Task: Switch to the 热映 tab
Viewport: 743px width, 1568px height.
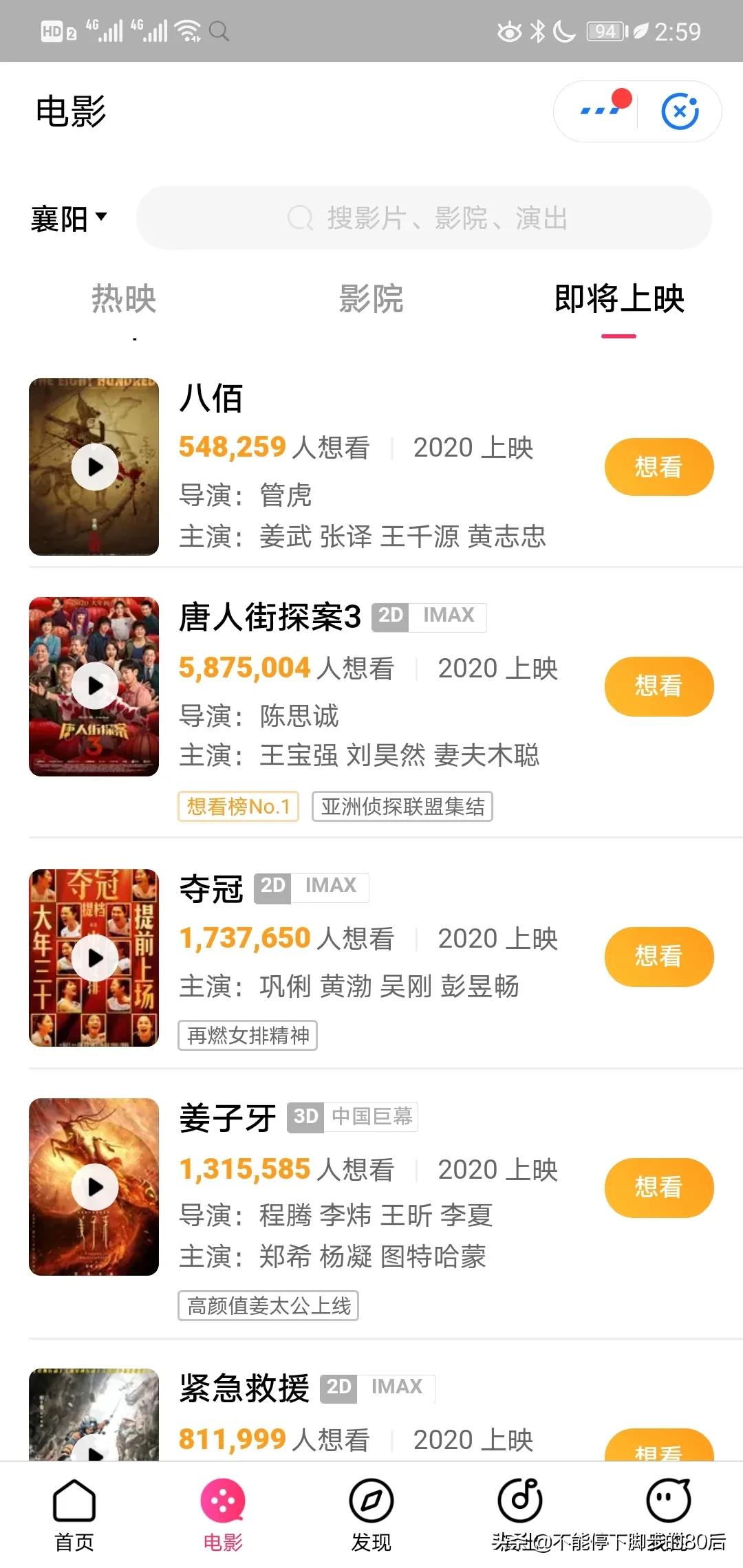Action: point(124,299)
